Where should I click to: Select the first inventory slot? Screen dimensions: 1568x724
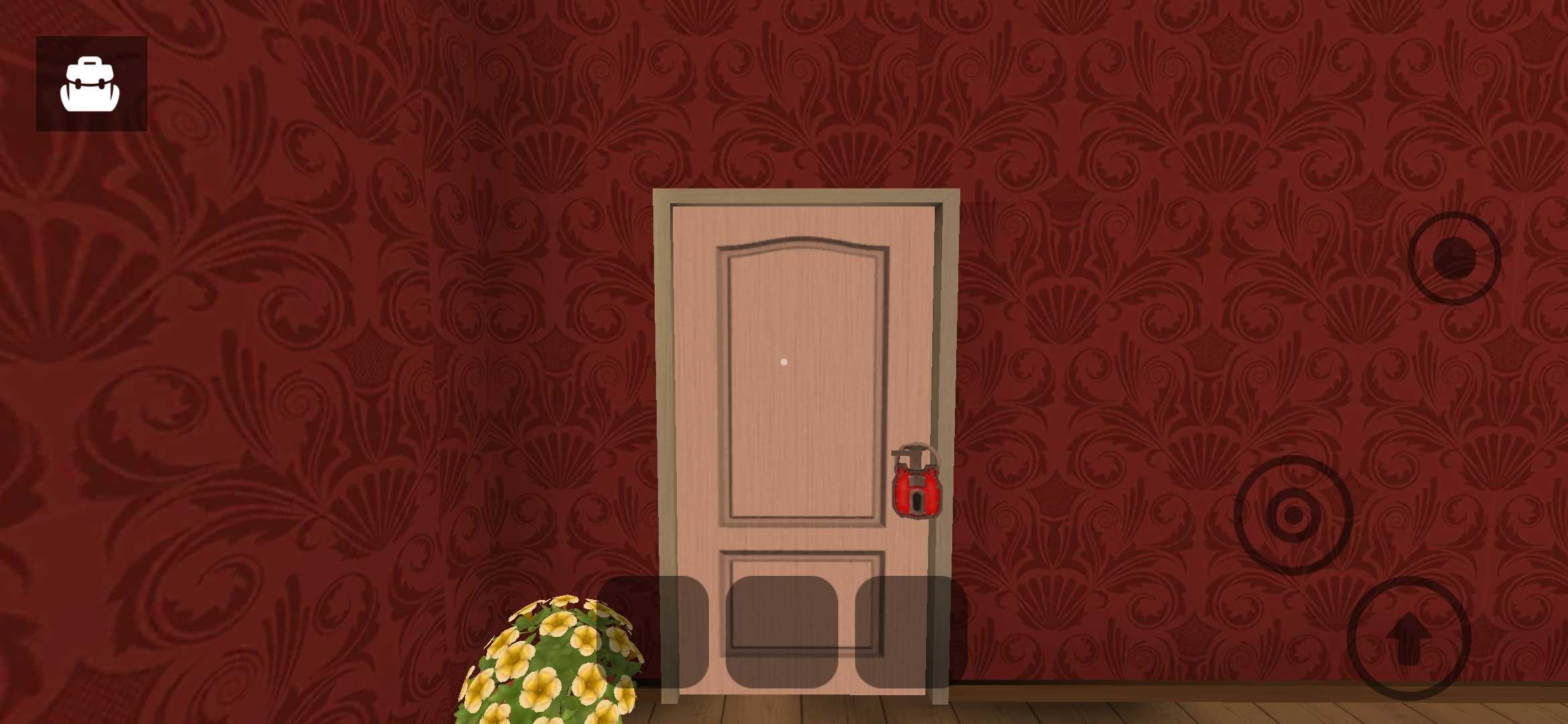tap(653, 631)
